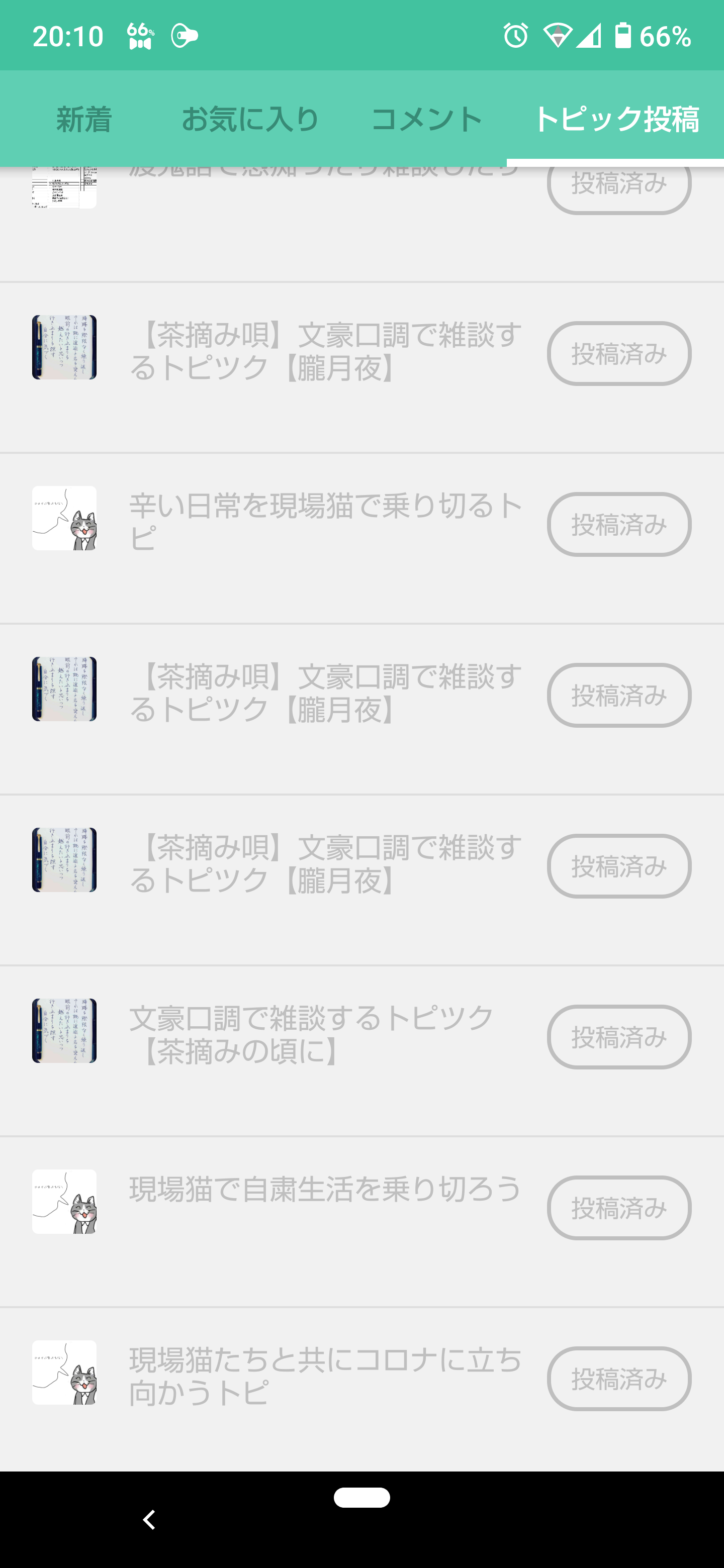Screen dimensions: 724x1568
Task: Tap 投稿済み button beside 現場猫で自粛生活を乗り切ろう
Action: [x=618, y=1208]
